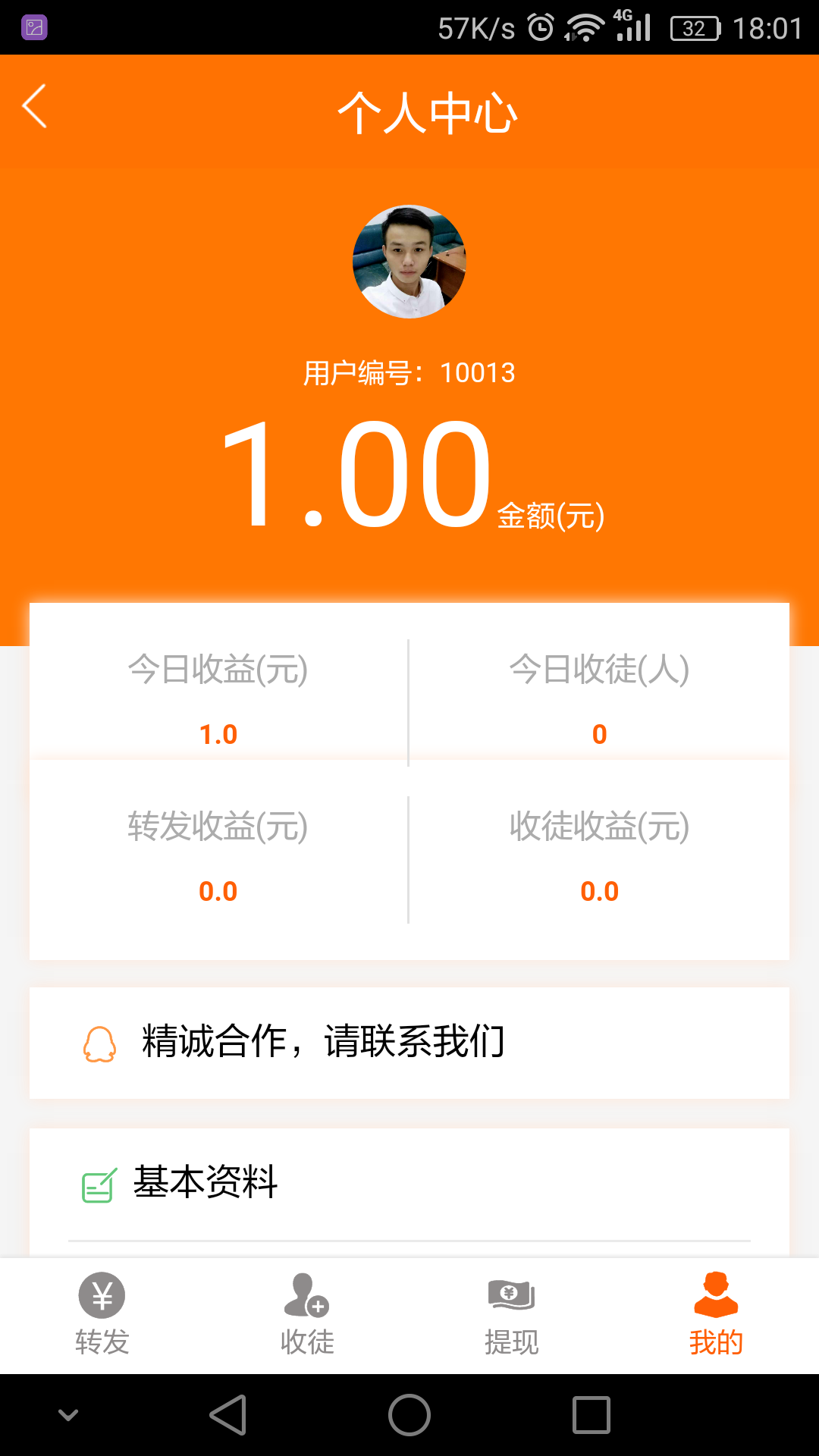Select the 转发 forward icon in bottom navigation

pos(102,1295)
